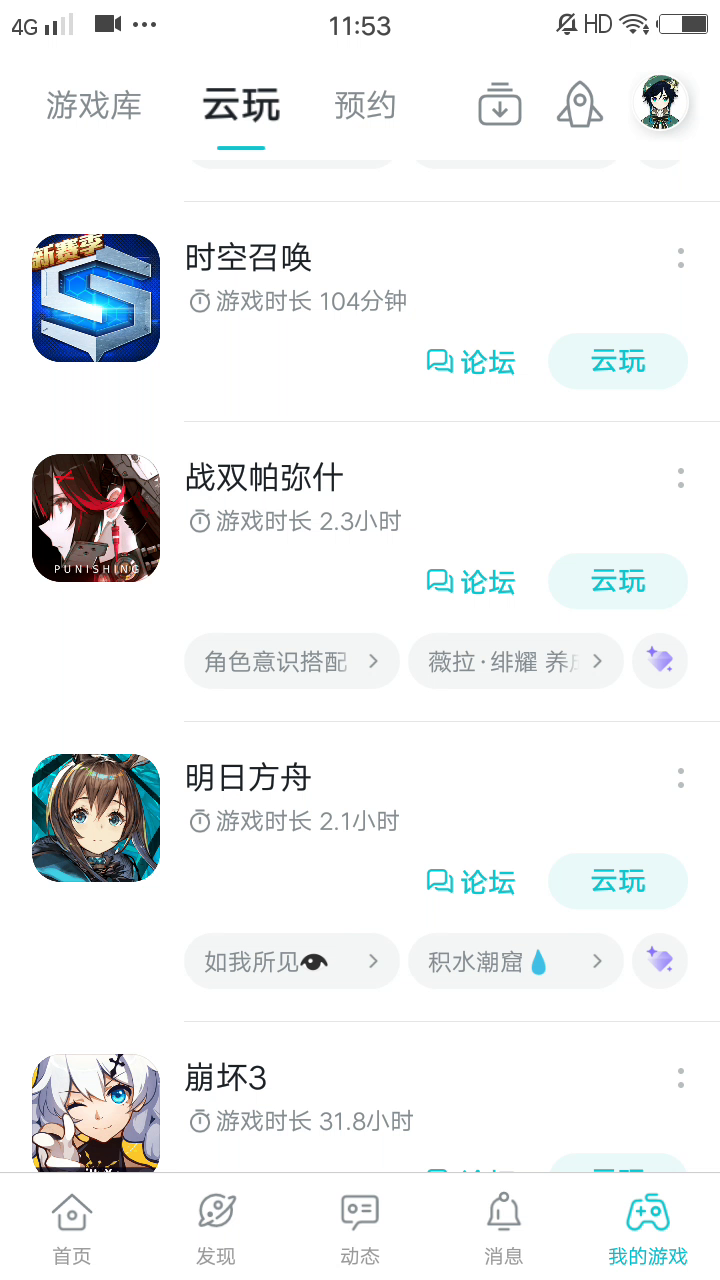Open the 消息 messages tab
Screen dimensions: 720x1280
pyautogui.click(x=504, y=1228)
